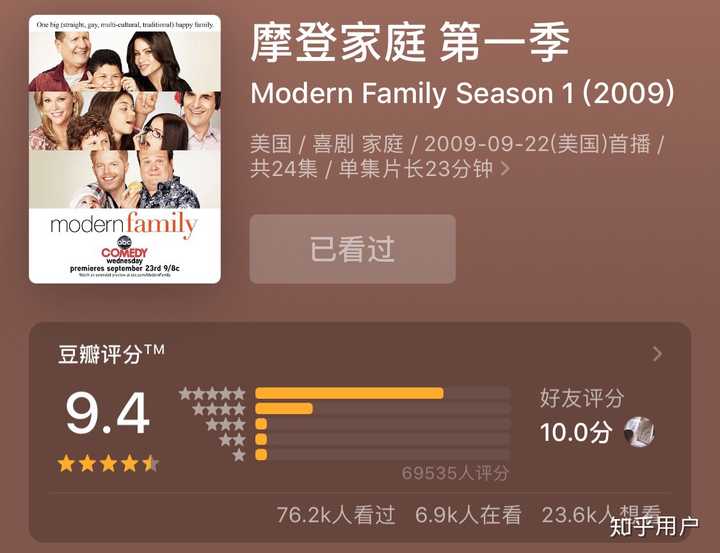Open the Modern Family poster image

(x=124, y=149)
